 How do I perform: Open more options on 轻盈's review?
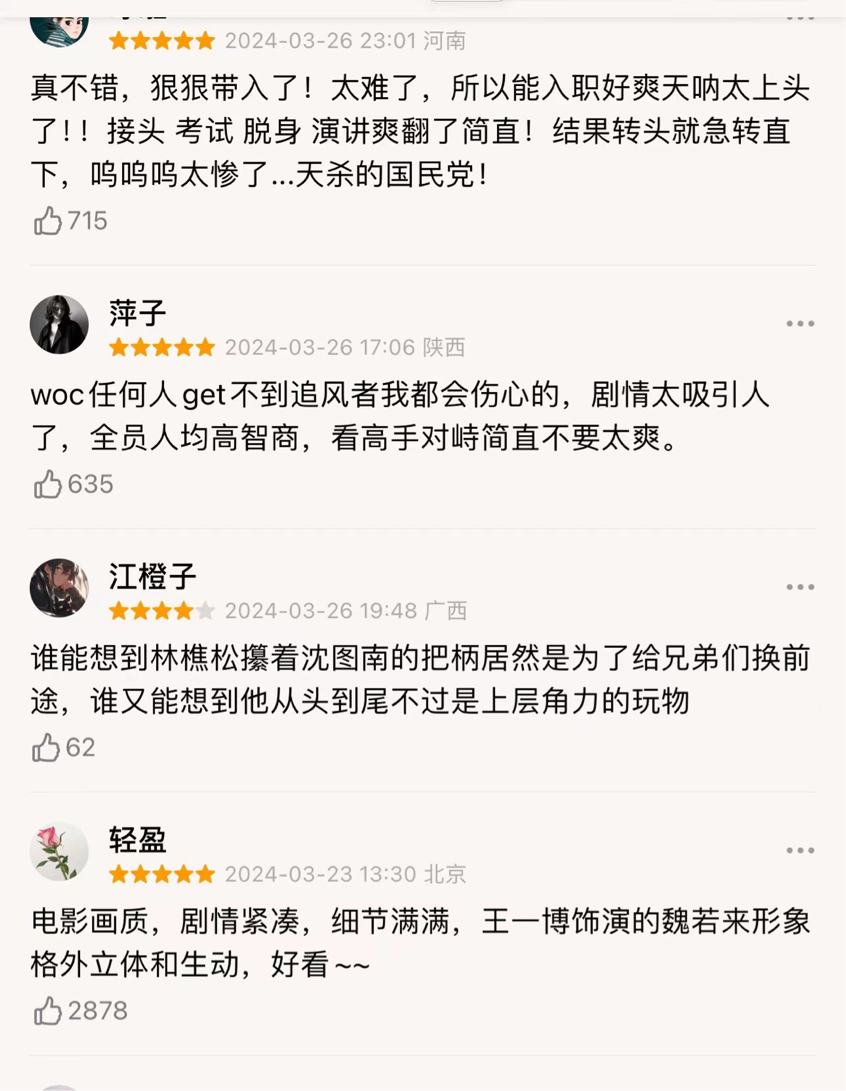tap(800, 850)
